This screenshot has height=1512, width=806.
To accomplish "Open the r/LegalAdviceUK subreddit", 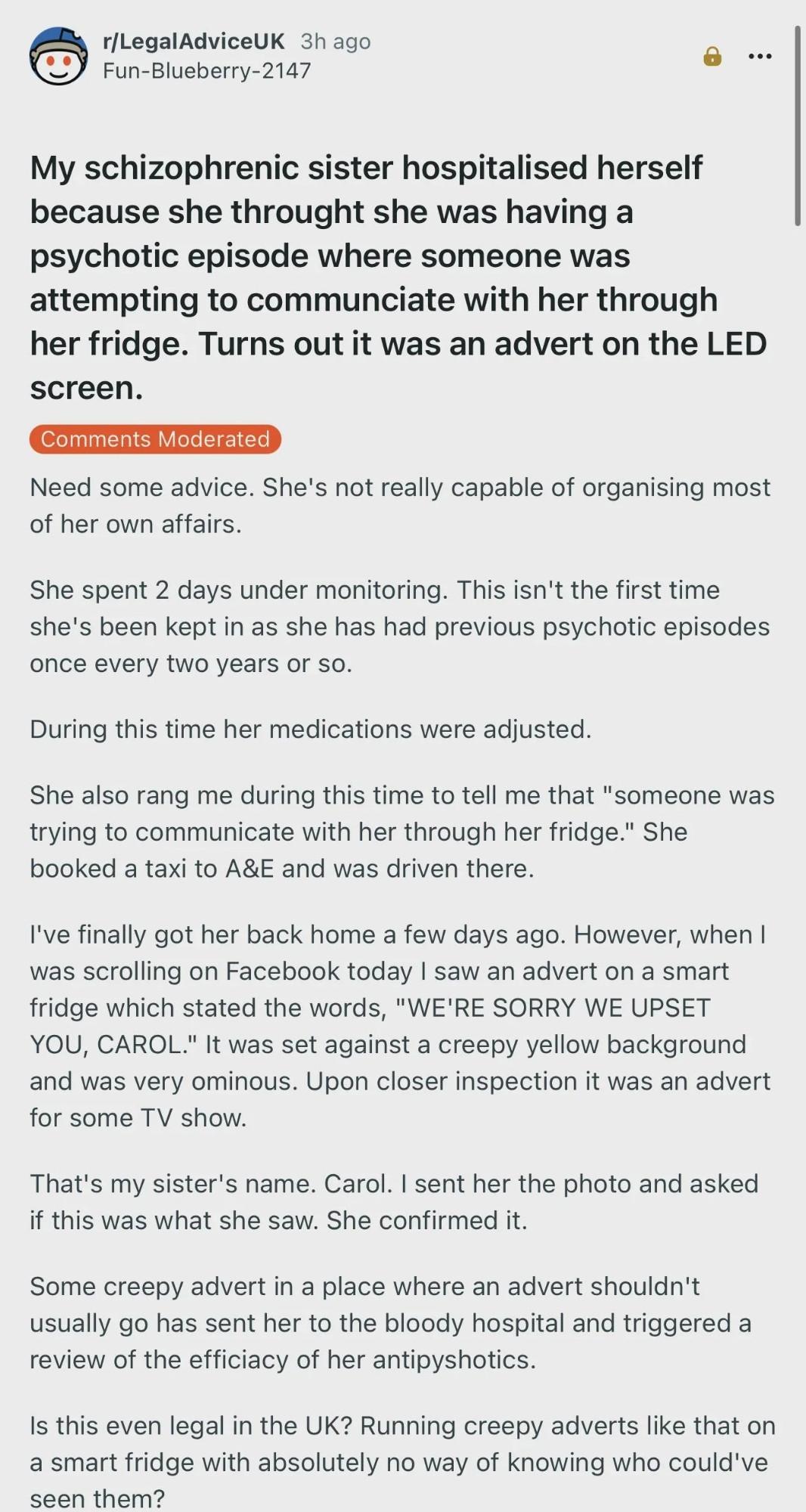I will (x=194, y=41).
